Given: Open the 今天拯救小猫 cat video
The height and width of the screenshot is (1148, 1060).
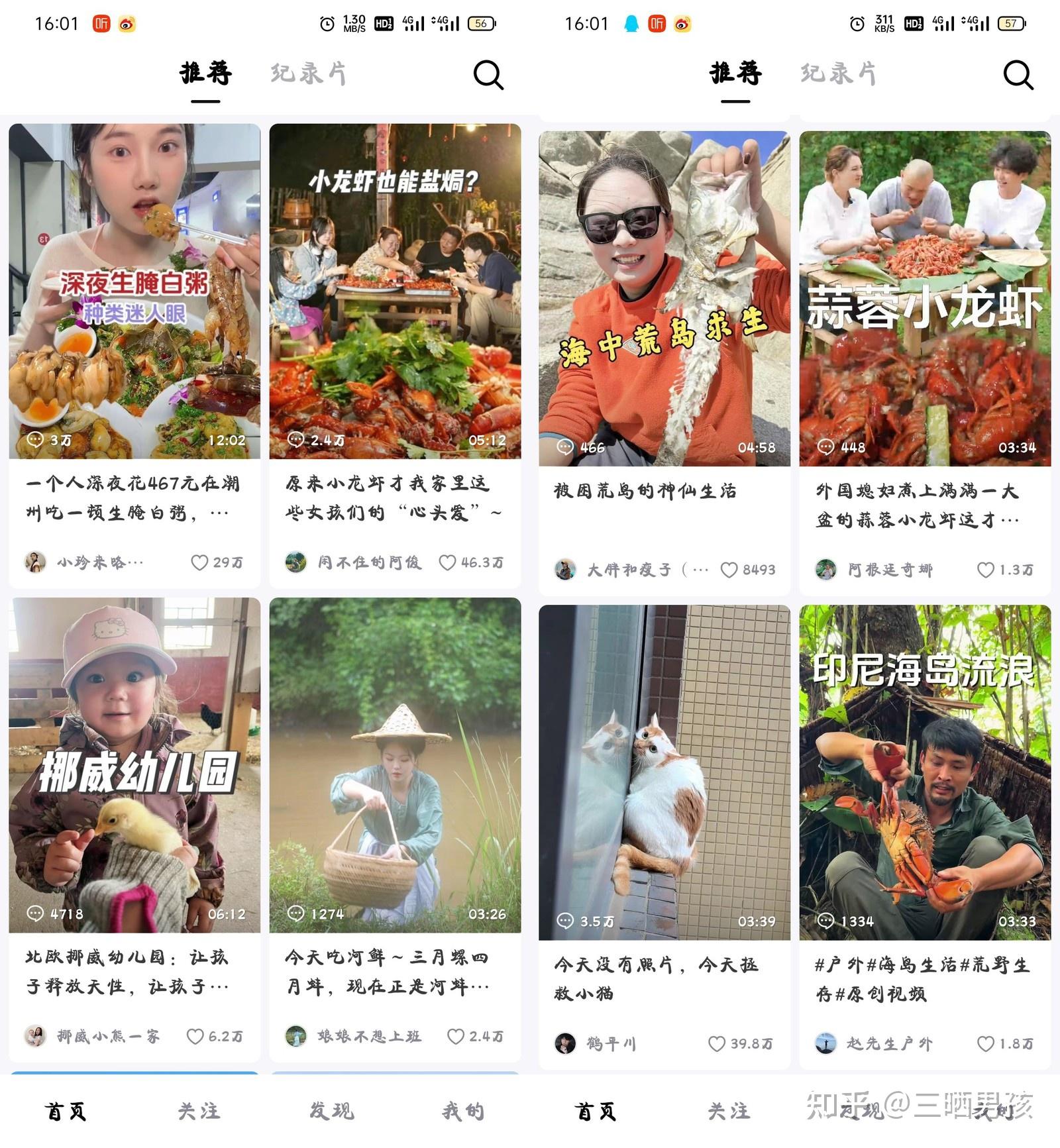Looking at the screenshot, I should pyautogui.click(x=664, y=772).
